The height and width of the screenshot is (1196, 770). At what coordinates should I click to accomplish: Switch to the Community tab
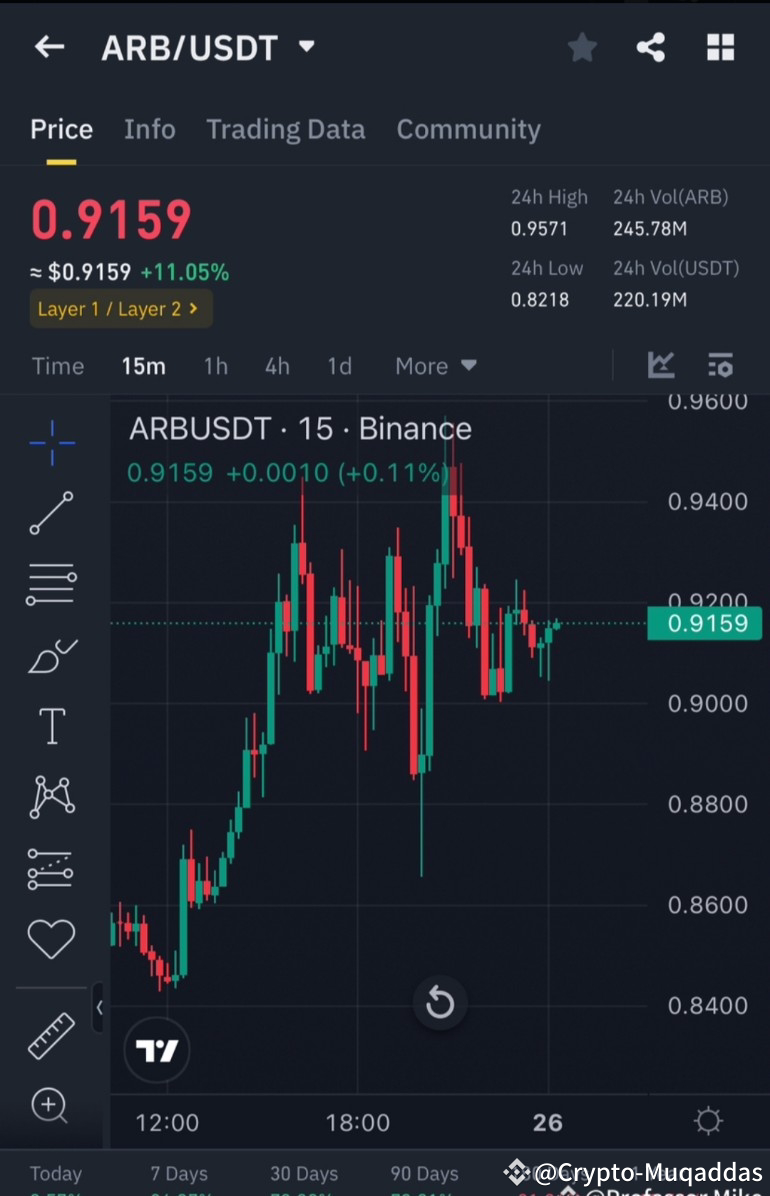tap(468, 129)
